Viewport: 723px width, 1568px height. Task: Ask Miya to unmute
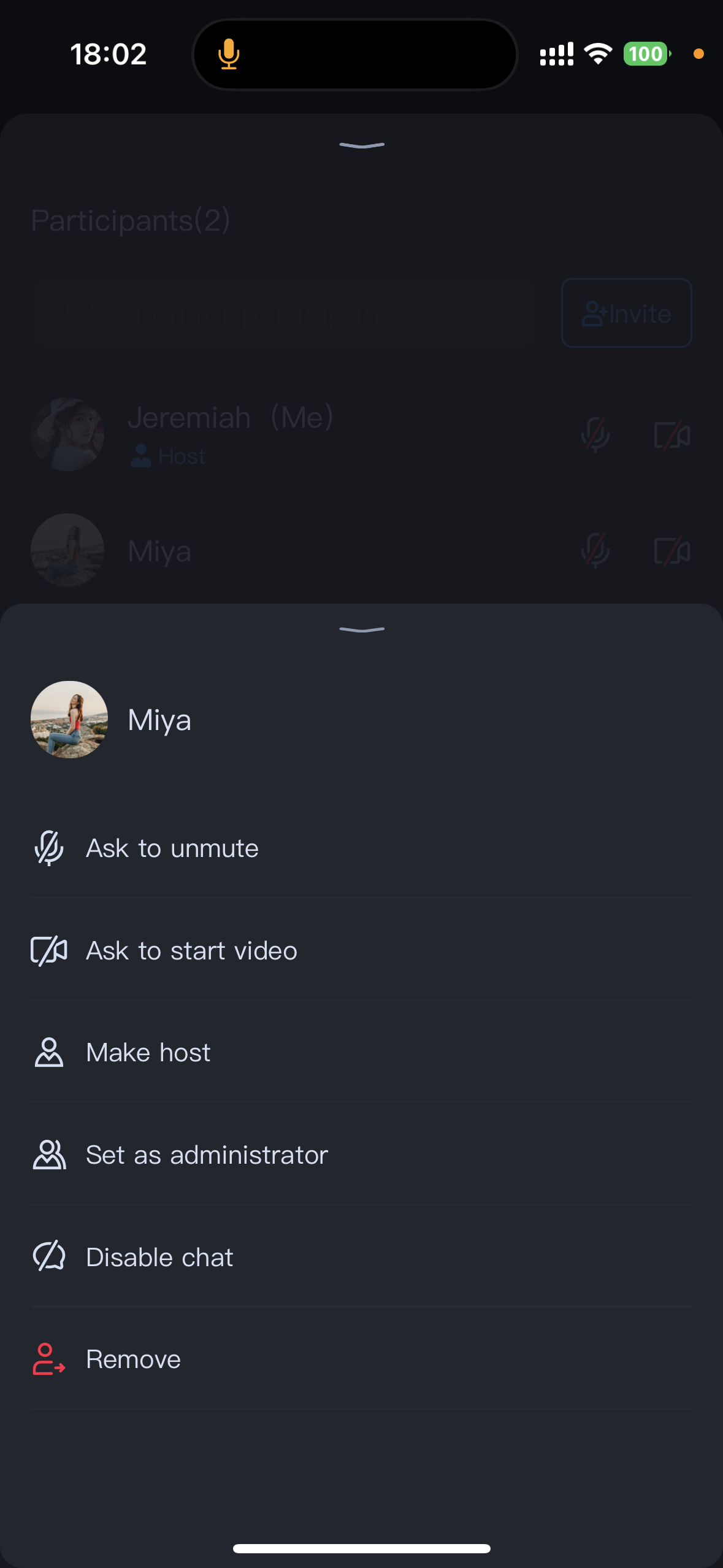pos(172,848)
